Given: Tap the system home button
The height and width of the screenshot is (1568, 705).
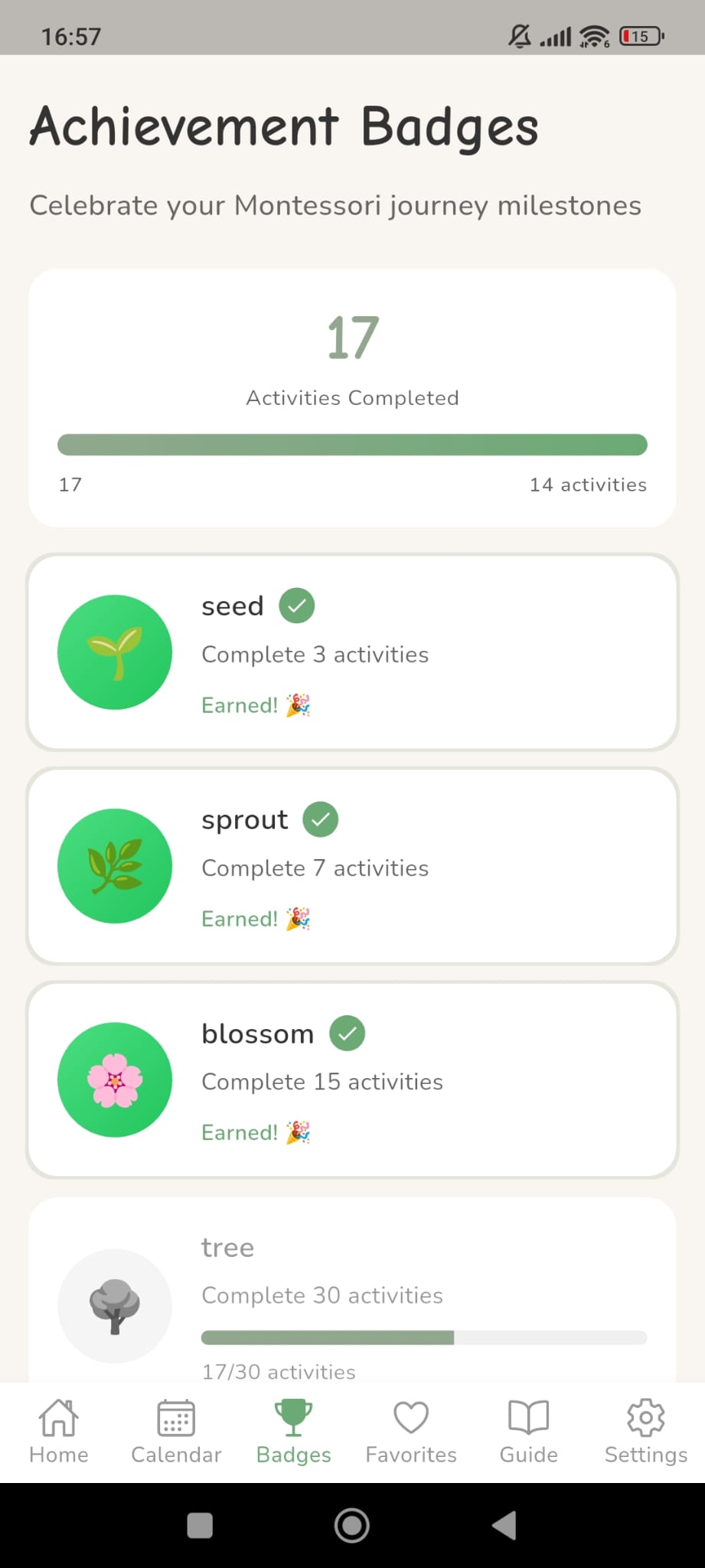Looking at the screenshot, I should click(352, 1525).
